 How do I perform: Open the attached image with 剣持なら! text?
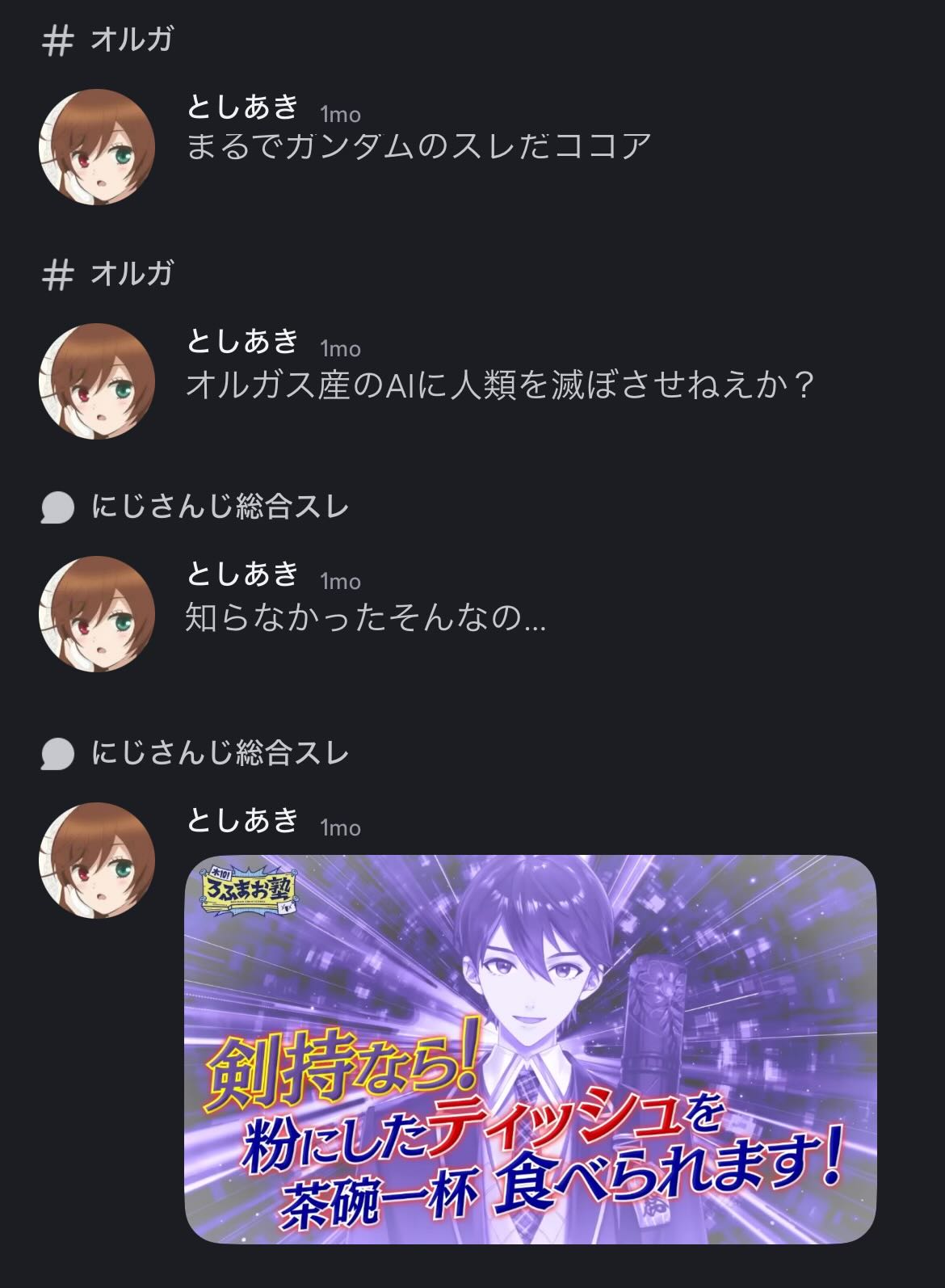530,1049
